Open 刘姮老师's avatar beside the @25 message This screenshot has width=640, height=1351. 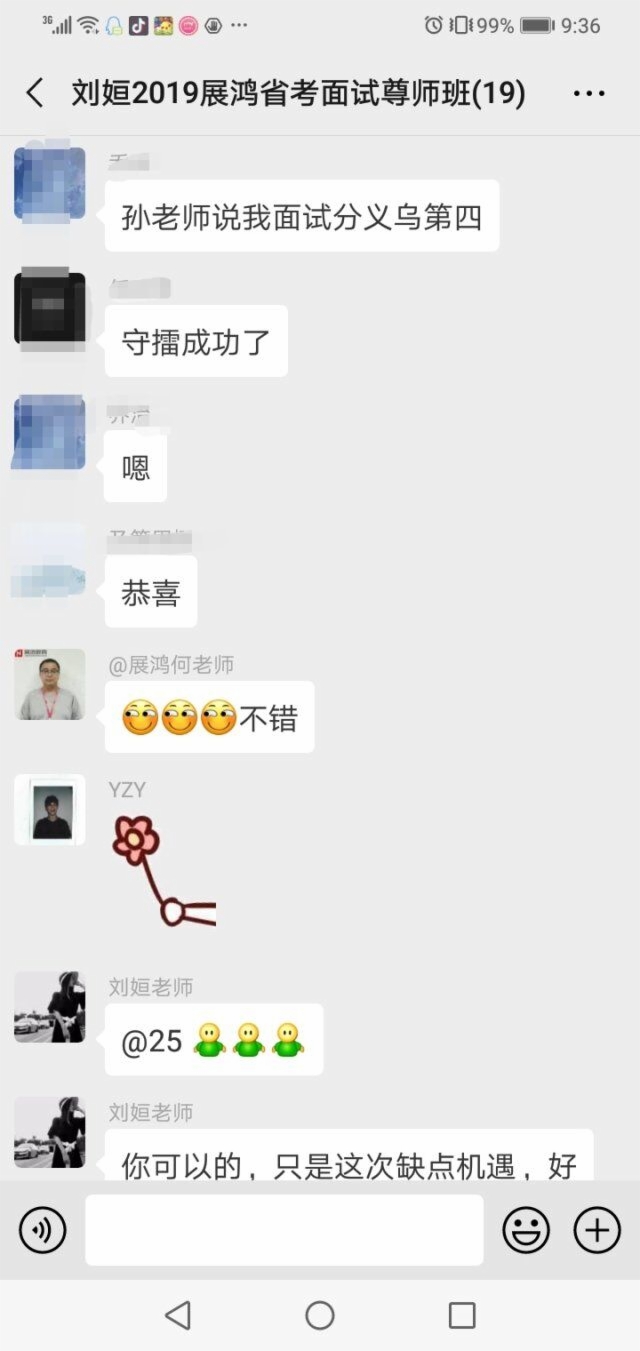pyautogui.click(x=49, y=1007)
